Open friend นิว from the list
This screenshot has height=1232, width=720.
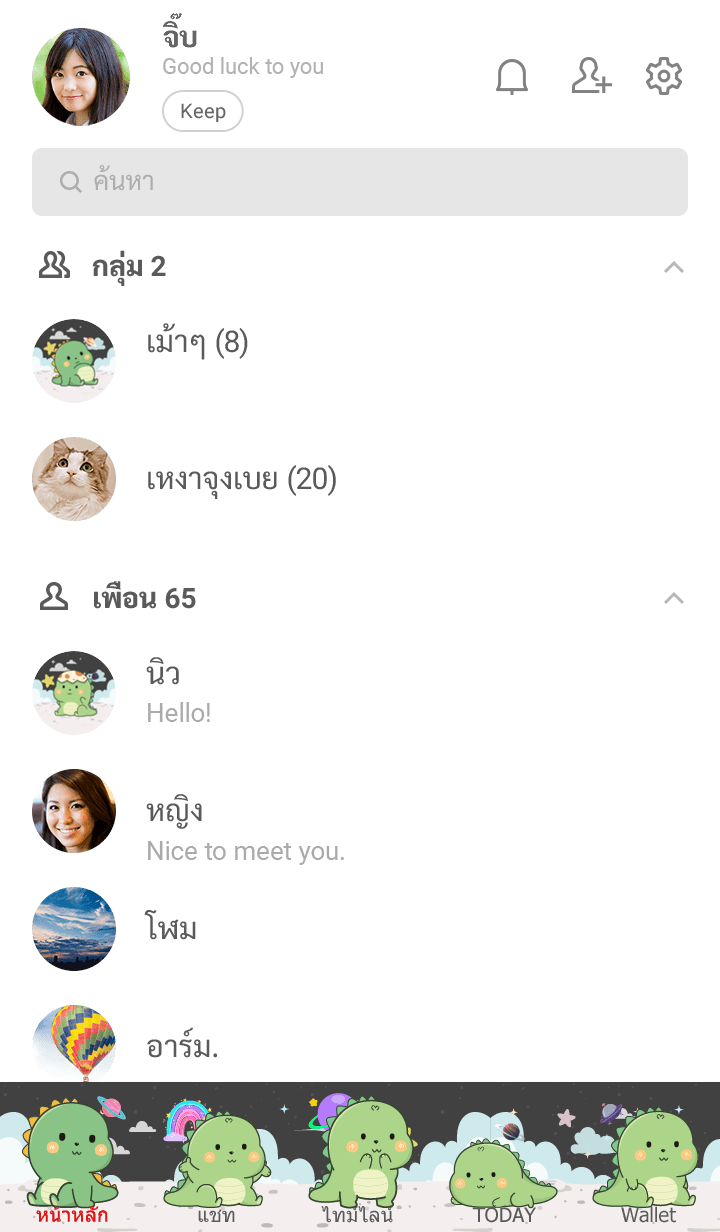coord(163,692)
